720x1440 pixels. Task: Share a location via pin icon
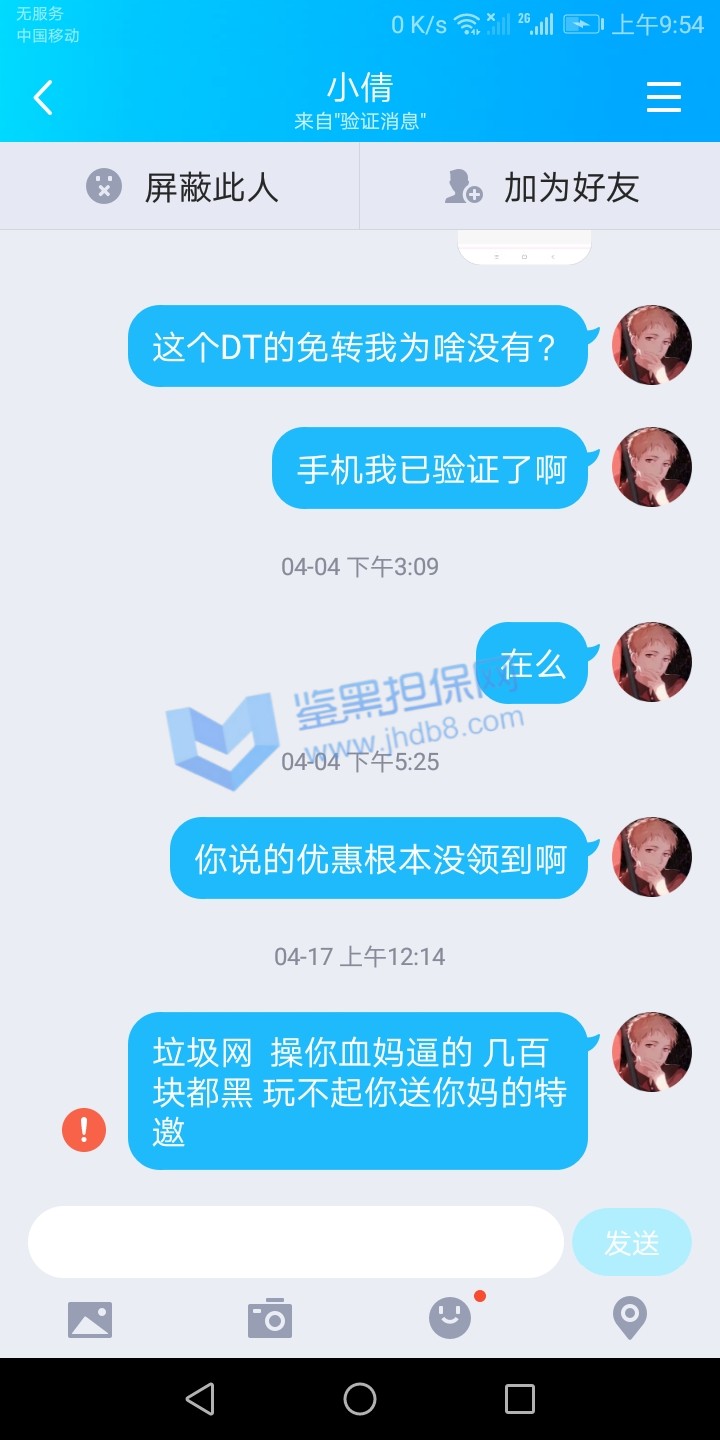click(x=629, y=1319)
